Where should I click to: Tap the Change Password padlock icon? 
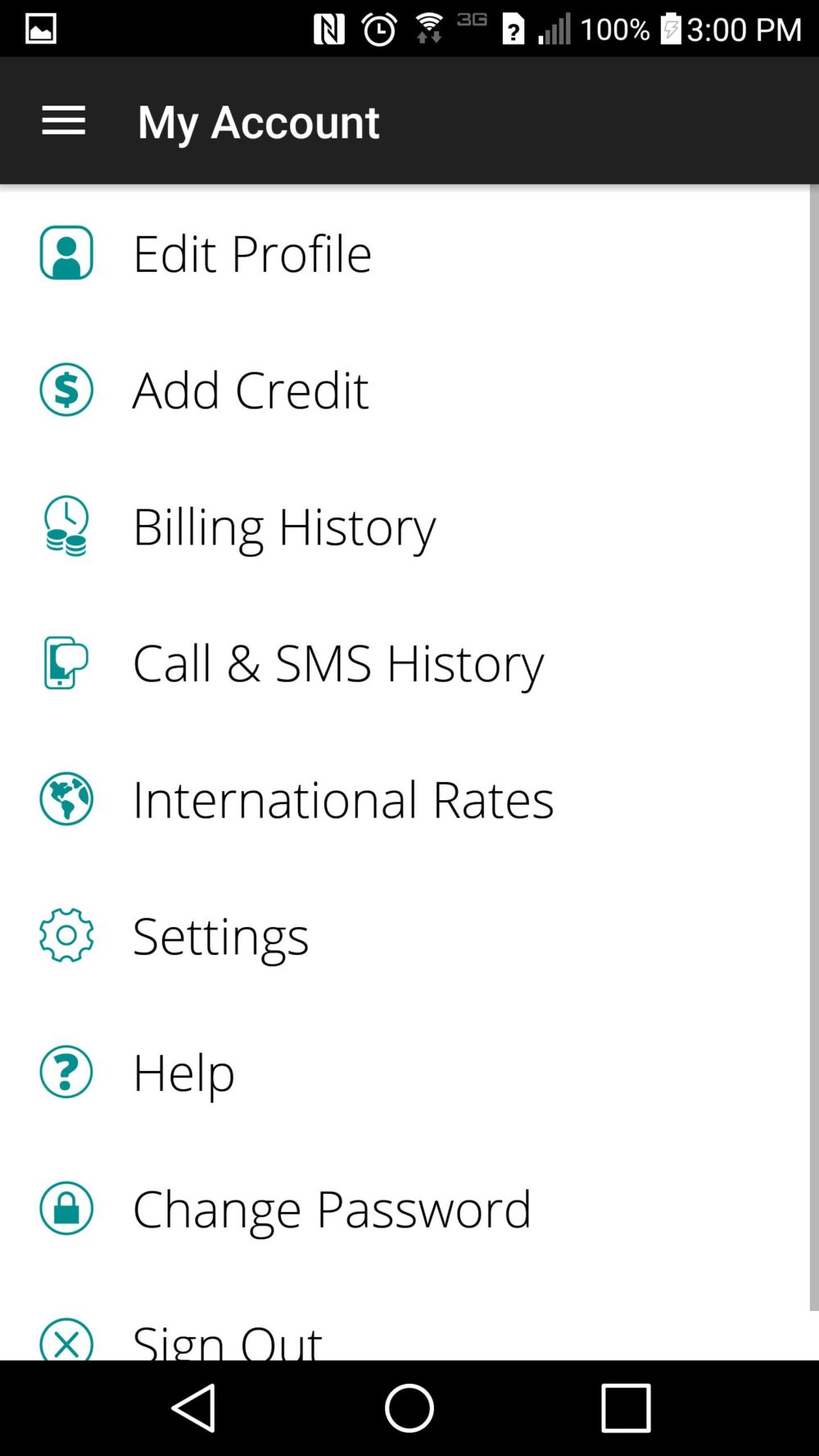(x=66, y=1207)
